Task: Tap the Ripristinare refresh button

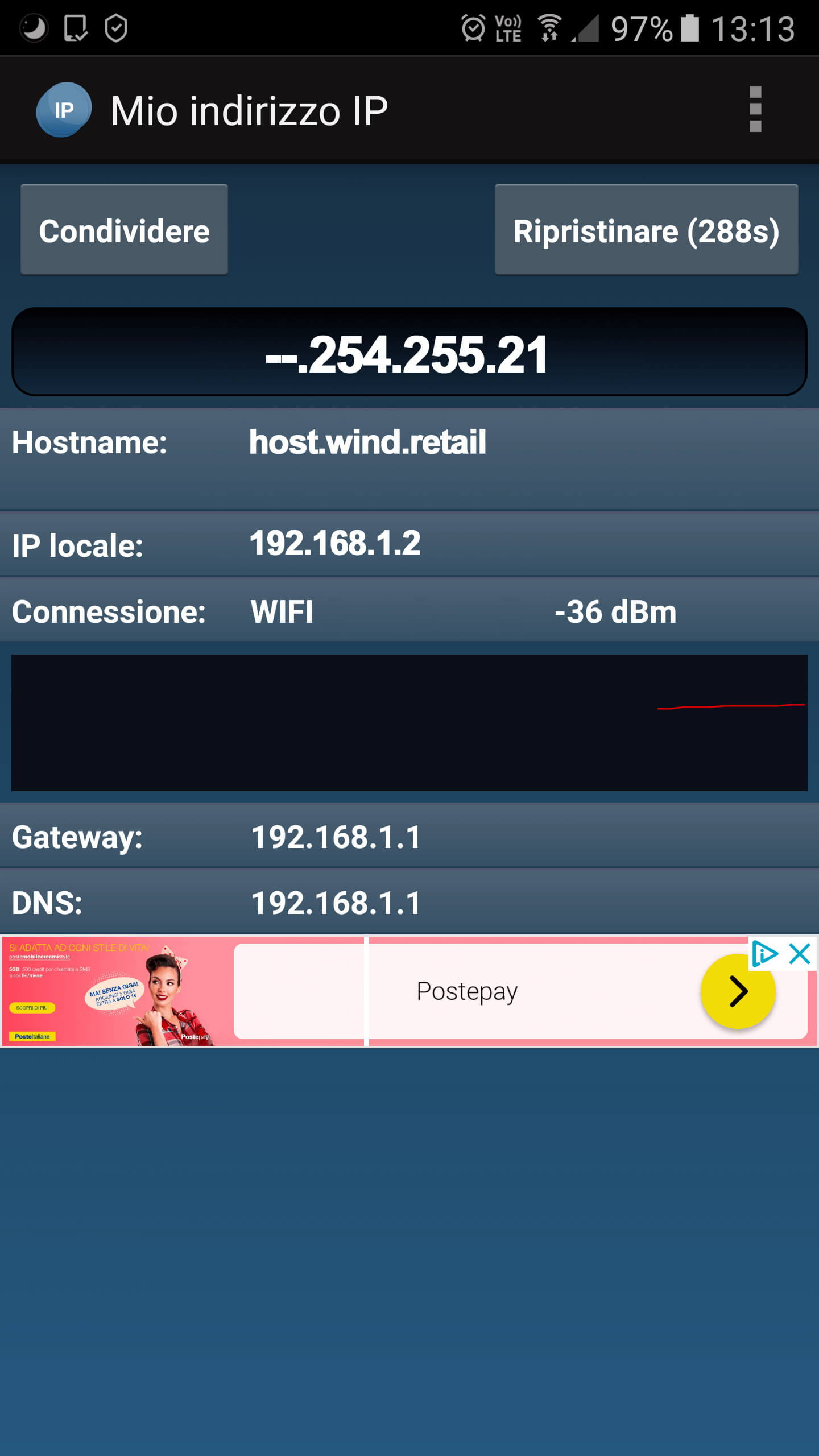Action: [646, 230]
